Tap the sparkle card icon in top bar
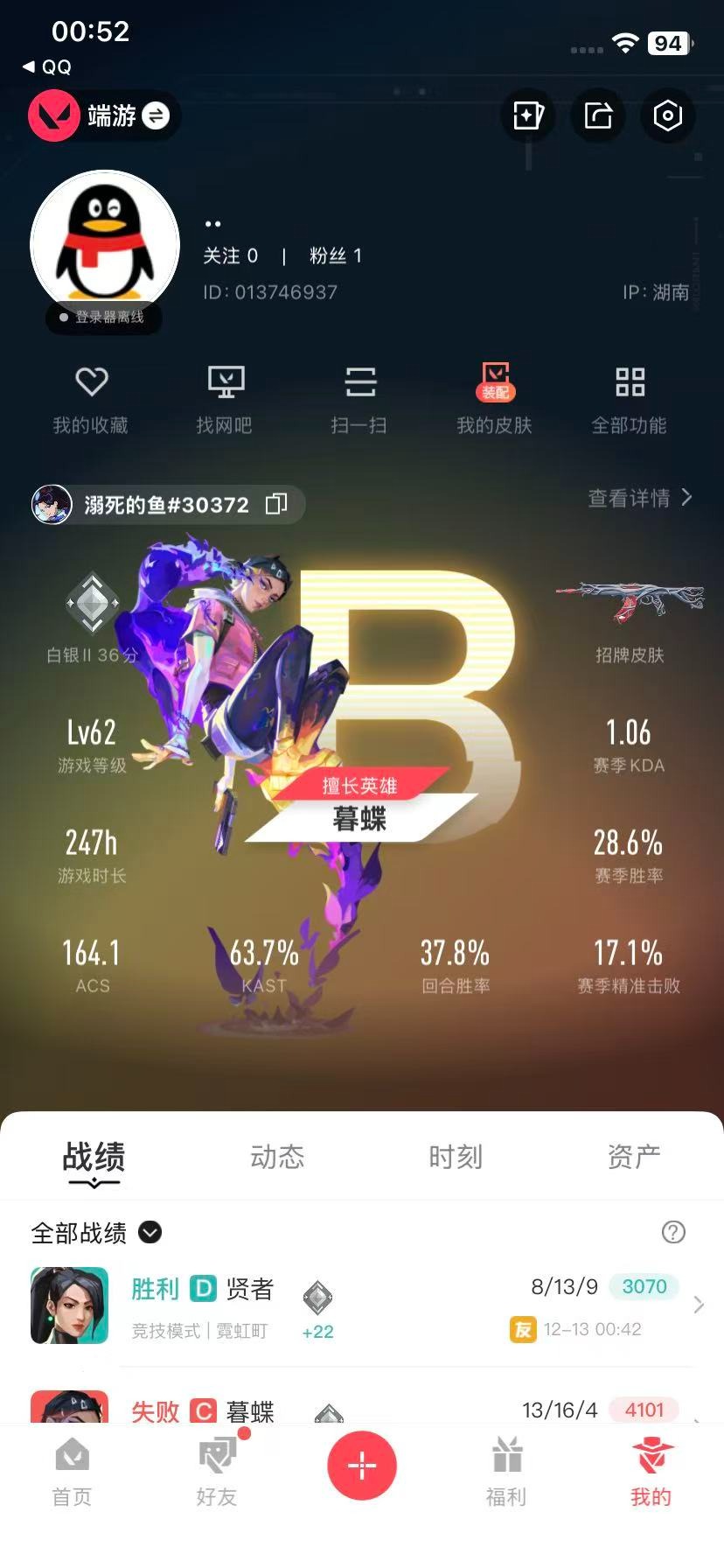 528,115
